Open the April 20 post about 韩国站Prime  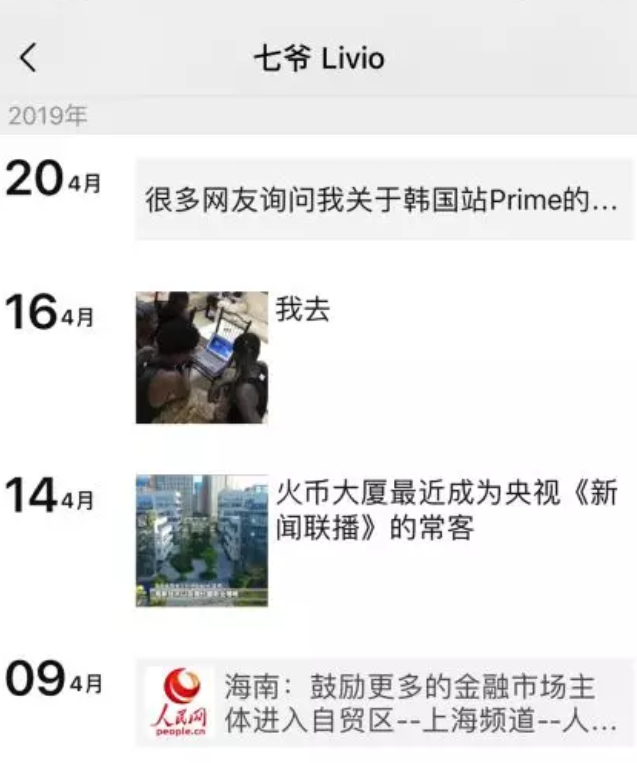pos(382,198)
